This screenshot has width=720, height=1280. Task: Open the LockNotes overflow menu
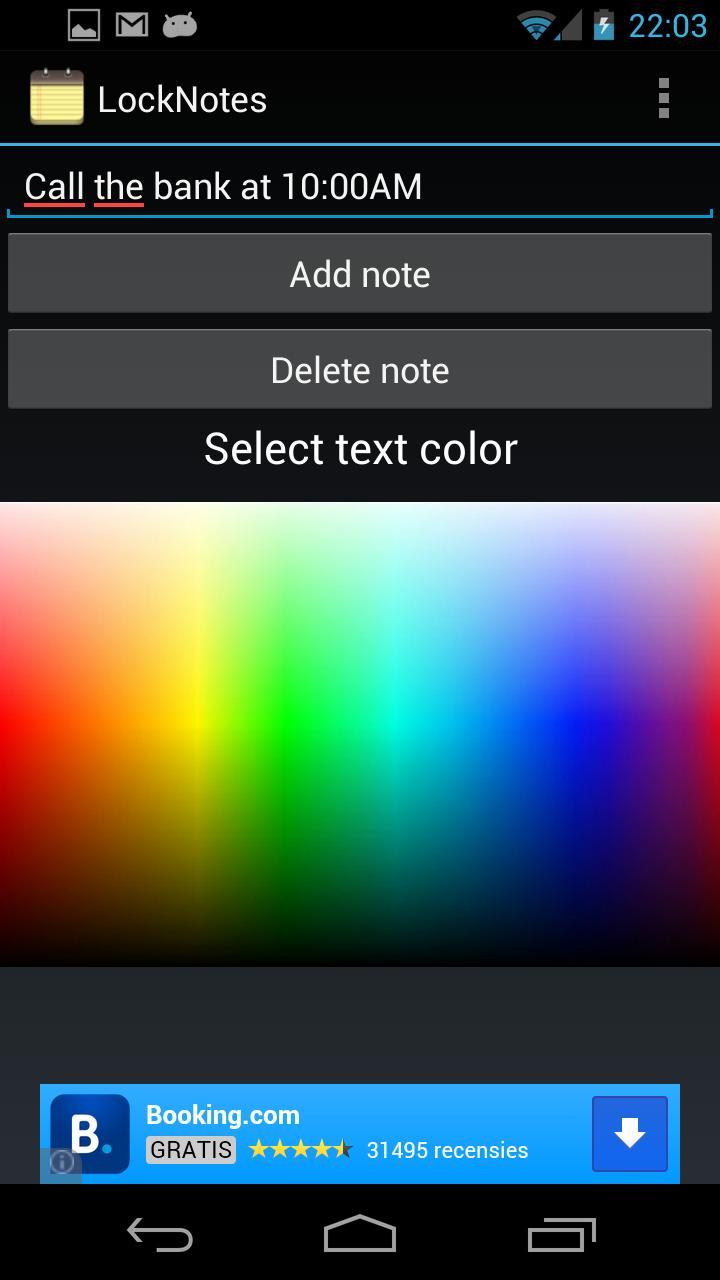coord(663,98)
